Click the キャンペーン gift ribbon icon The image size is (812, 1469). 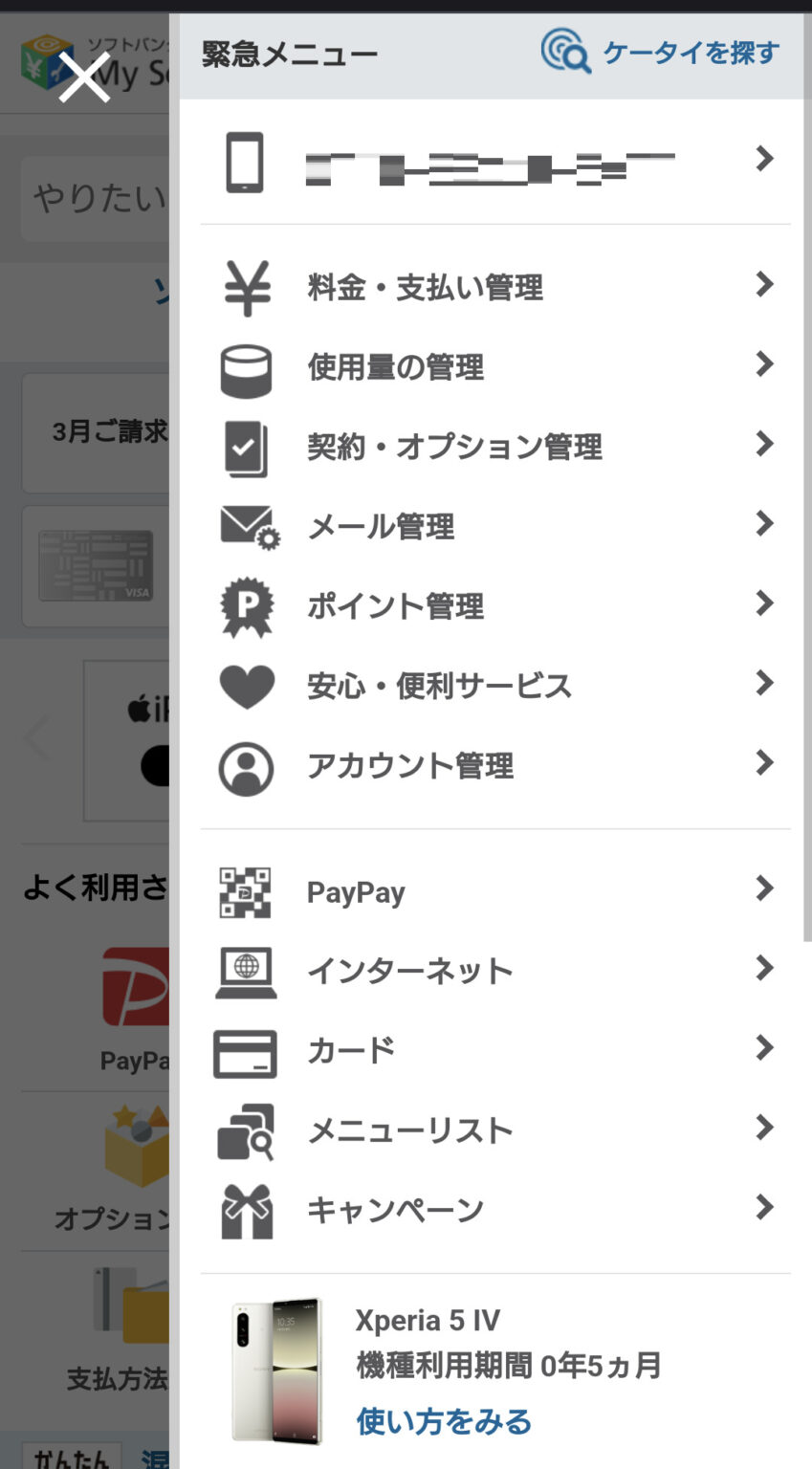(x=247, y=1209)
